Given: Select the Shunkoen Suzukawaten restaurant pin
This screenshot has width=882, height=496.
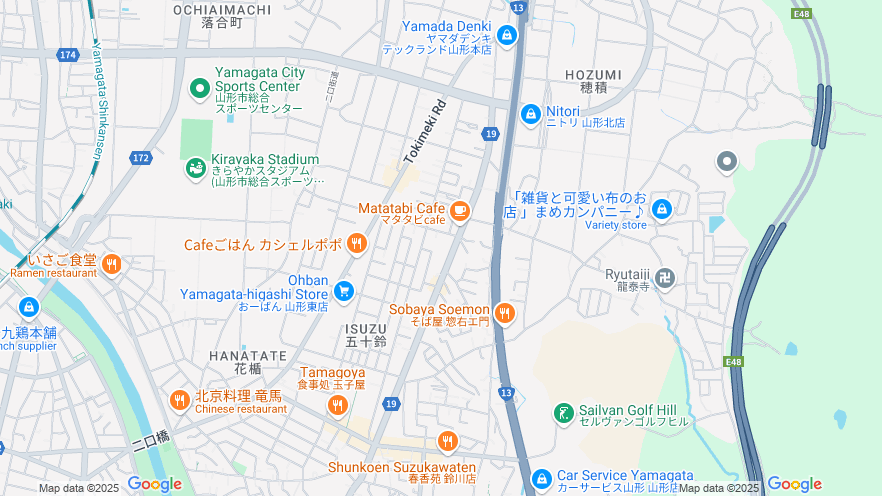Looking at the screenshot, I should click(x=447, y=440).
